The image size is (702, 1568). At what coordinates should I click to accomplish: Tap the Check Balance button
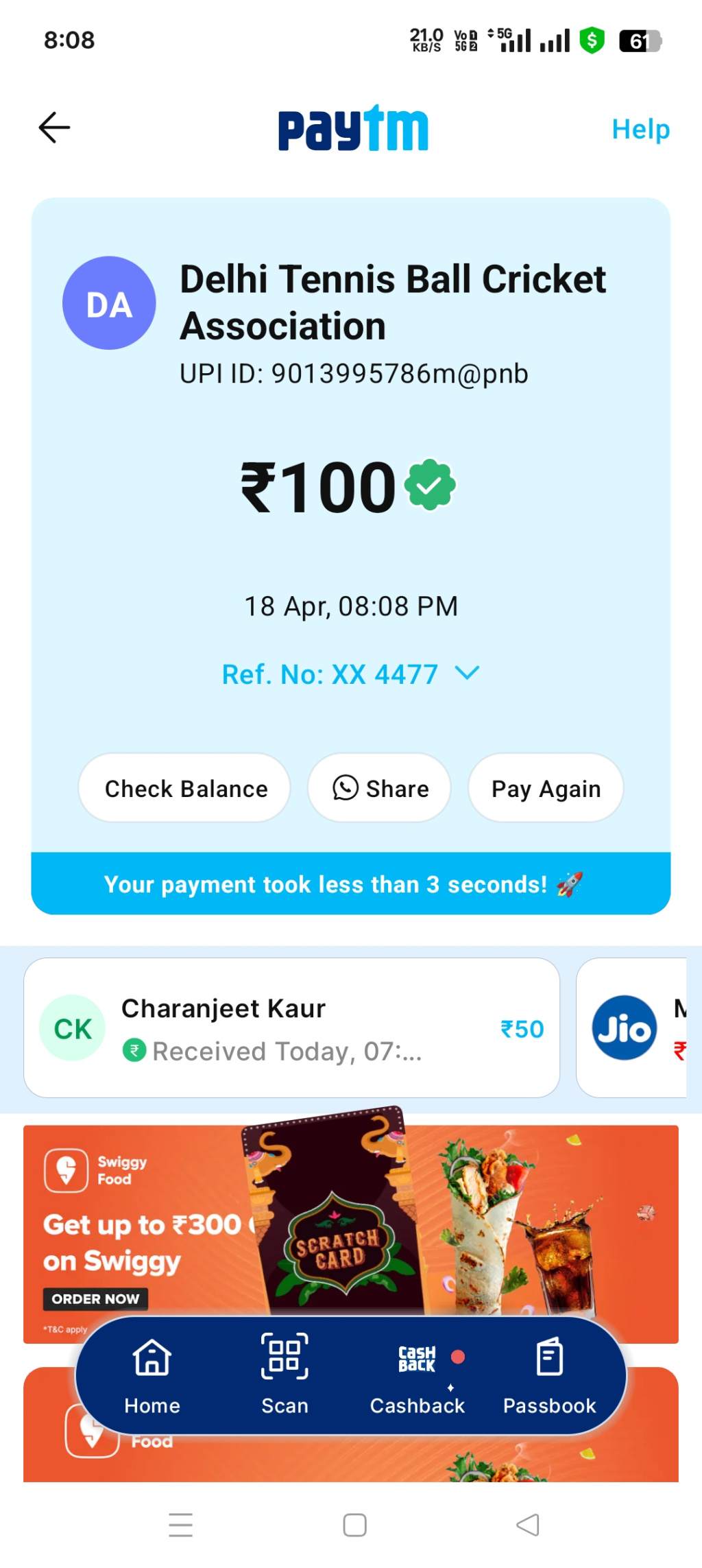point(185,788)
